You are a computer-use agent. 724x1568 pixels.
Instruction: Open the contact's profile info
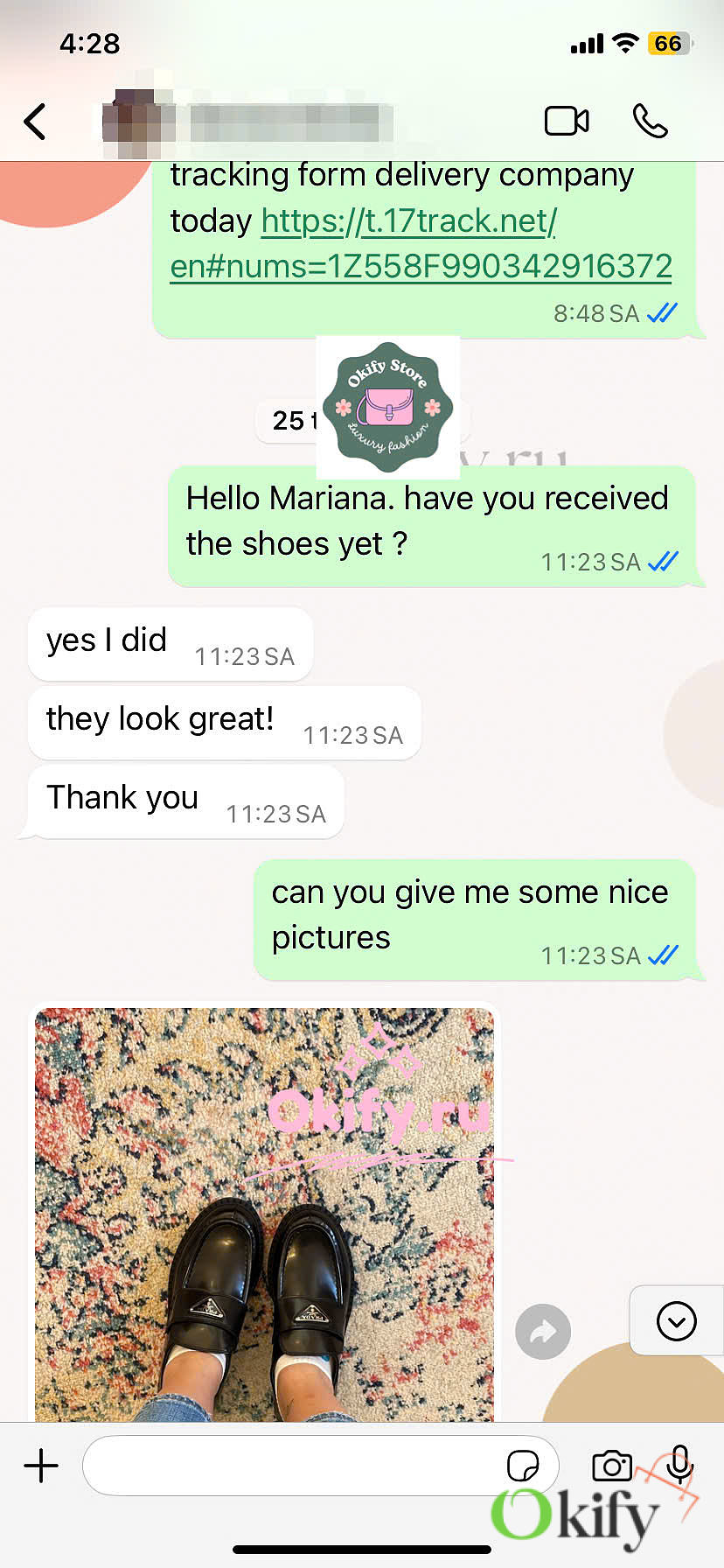(247, 122)
